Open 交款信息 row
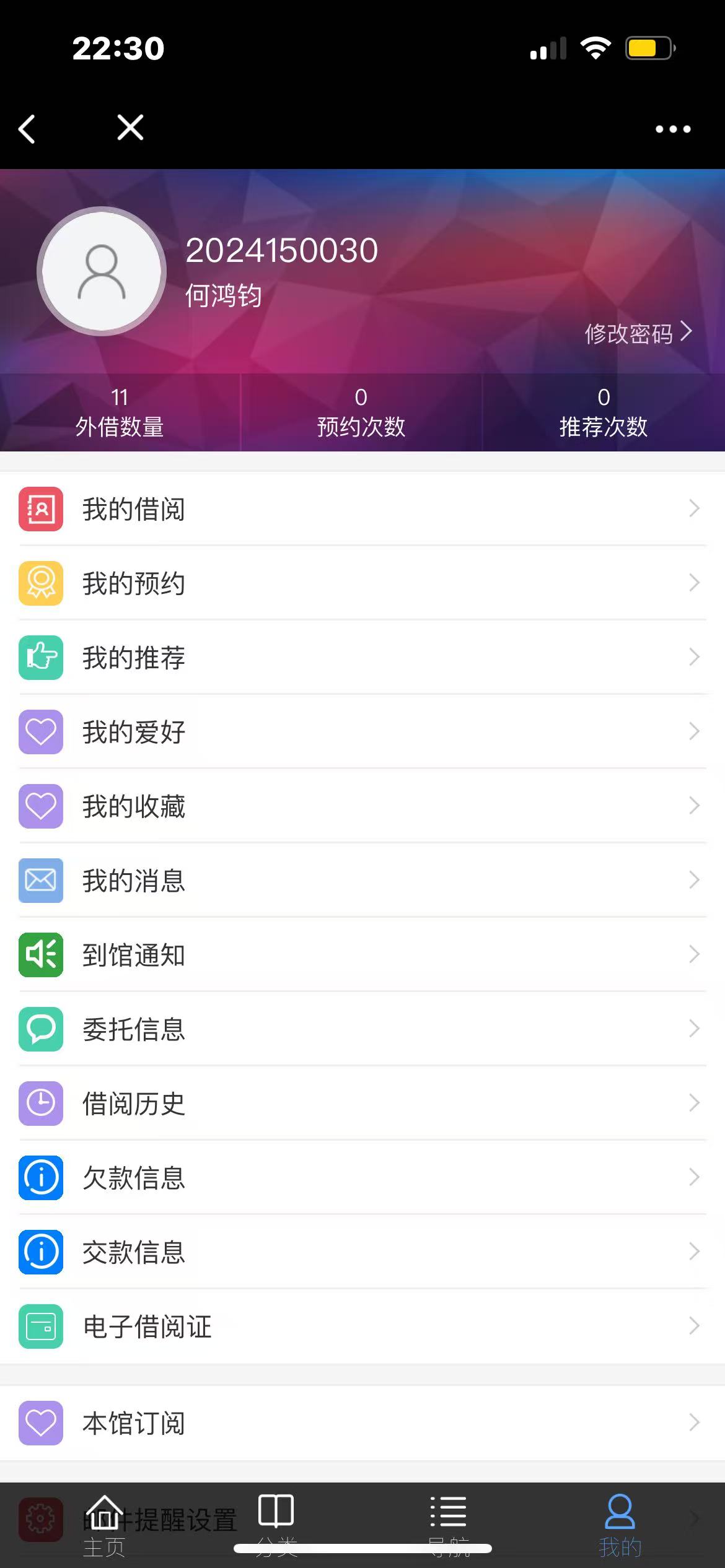This screenshot has height=1568, width=725. (x=362, y=1252)
